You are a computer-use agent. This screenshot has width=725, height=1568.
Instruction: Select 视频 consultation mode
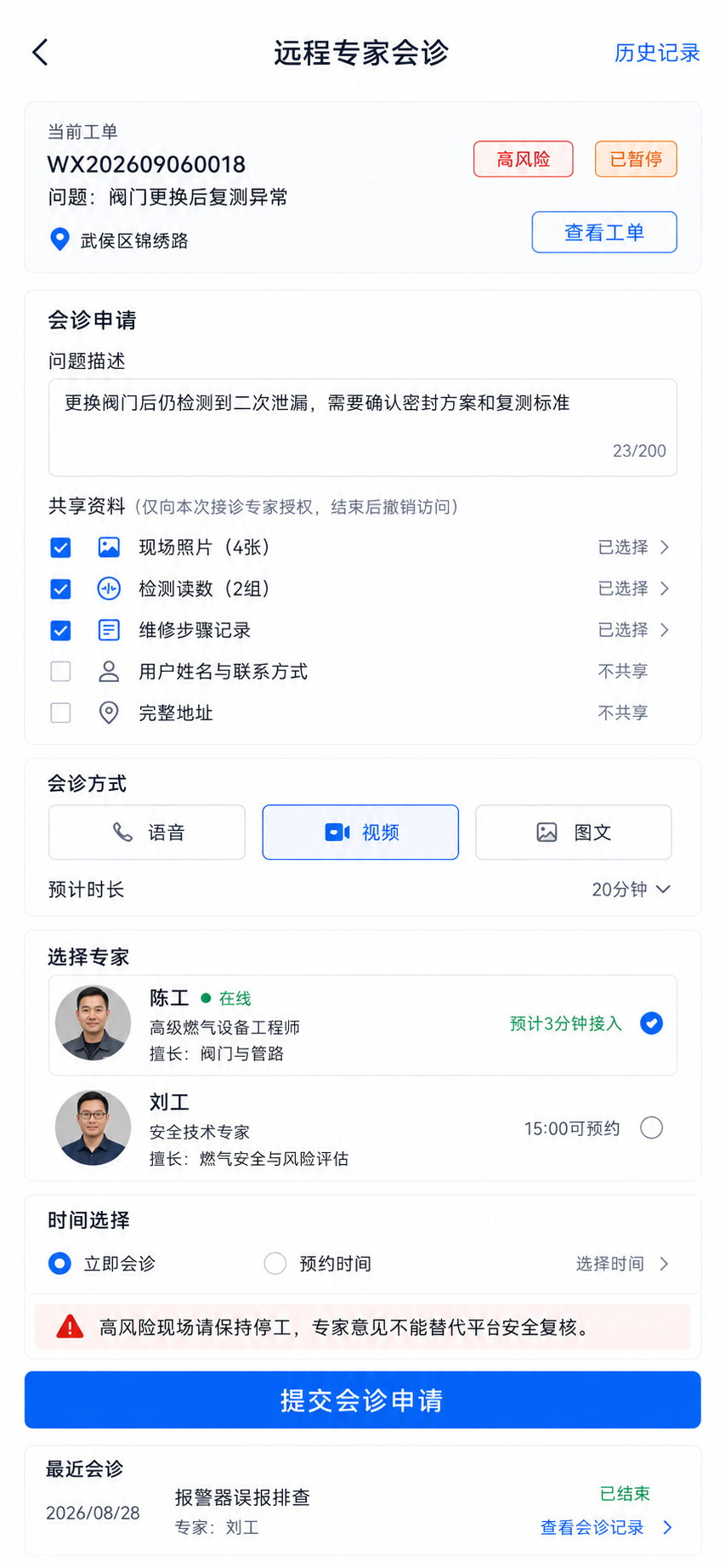(360, 832)
